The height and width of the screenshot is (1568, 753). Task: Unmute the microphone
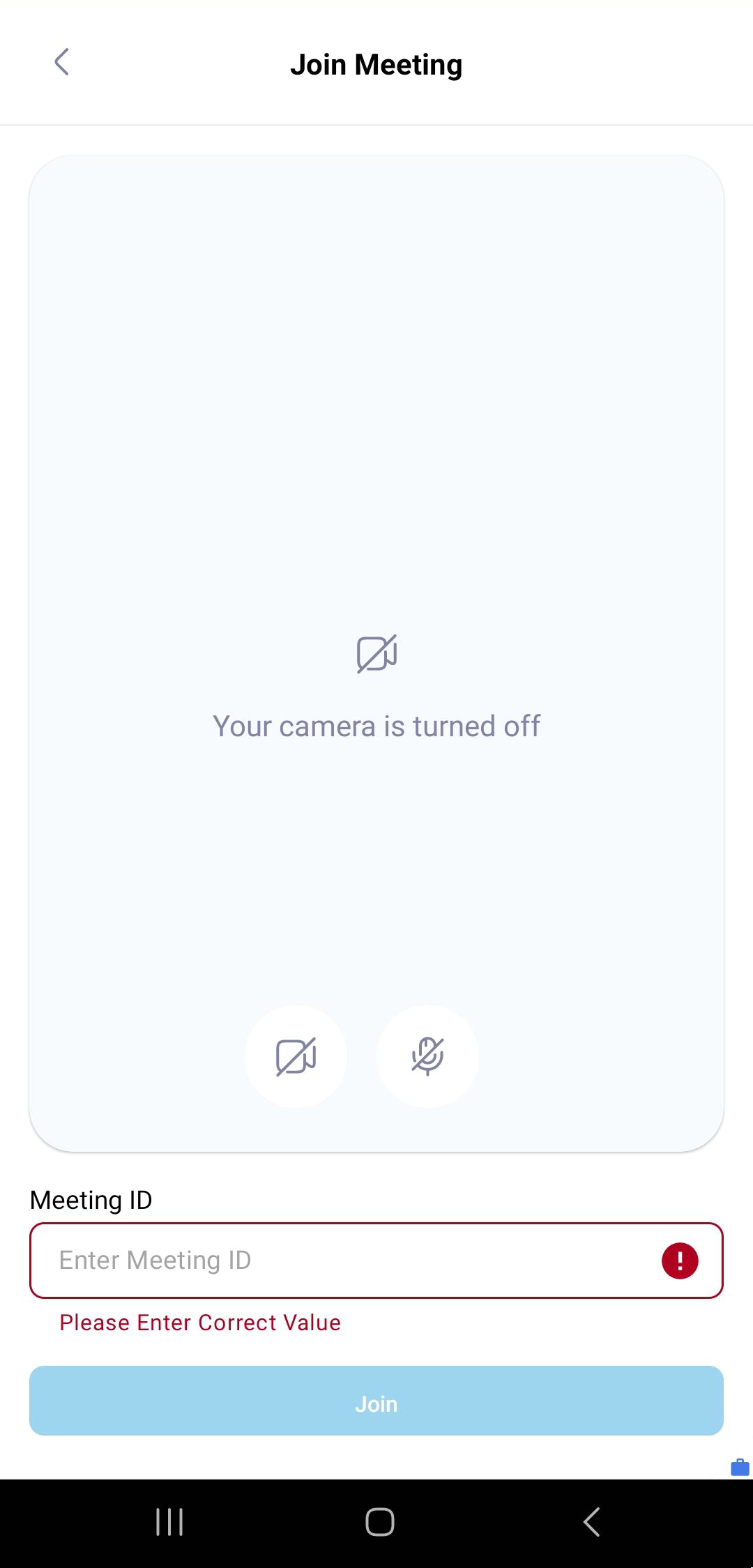coord(427,1056)
